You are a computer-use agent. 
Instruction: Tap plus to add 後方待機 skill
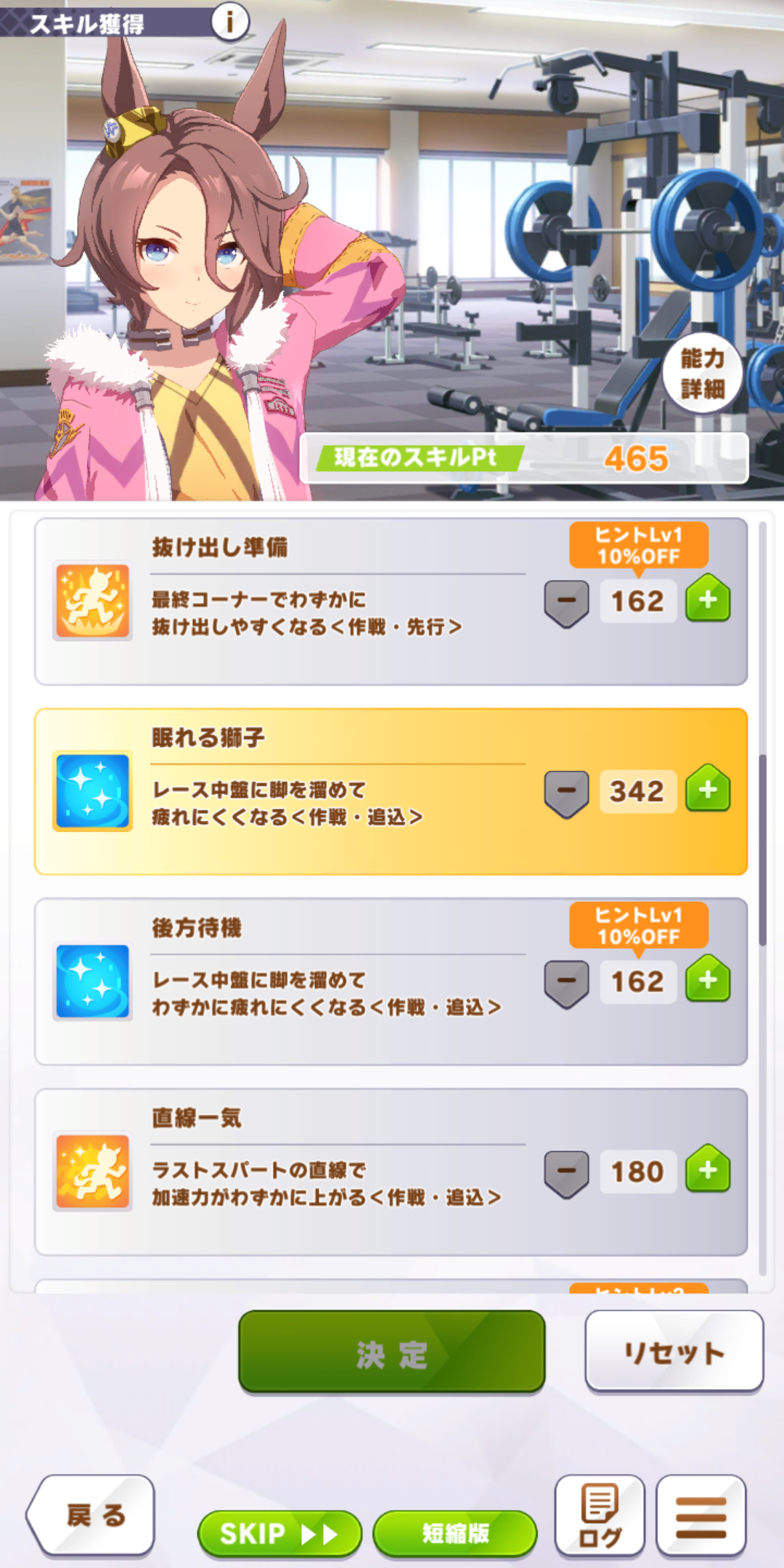[x=708, y=980]
